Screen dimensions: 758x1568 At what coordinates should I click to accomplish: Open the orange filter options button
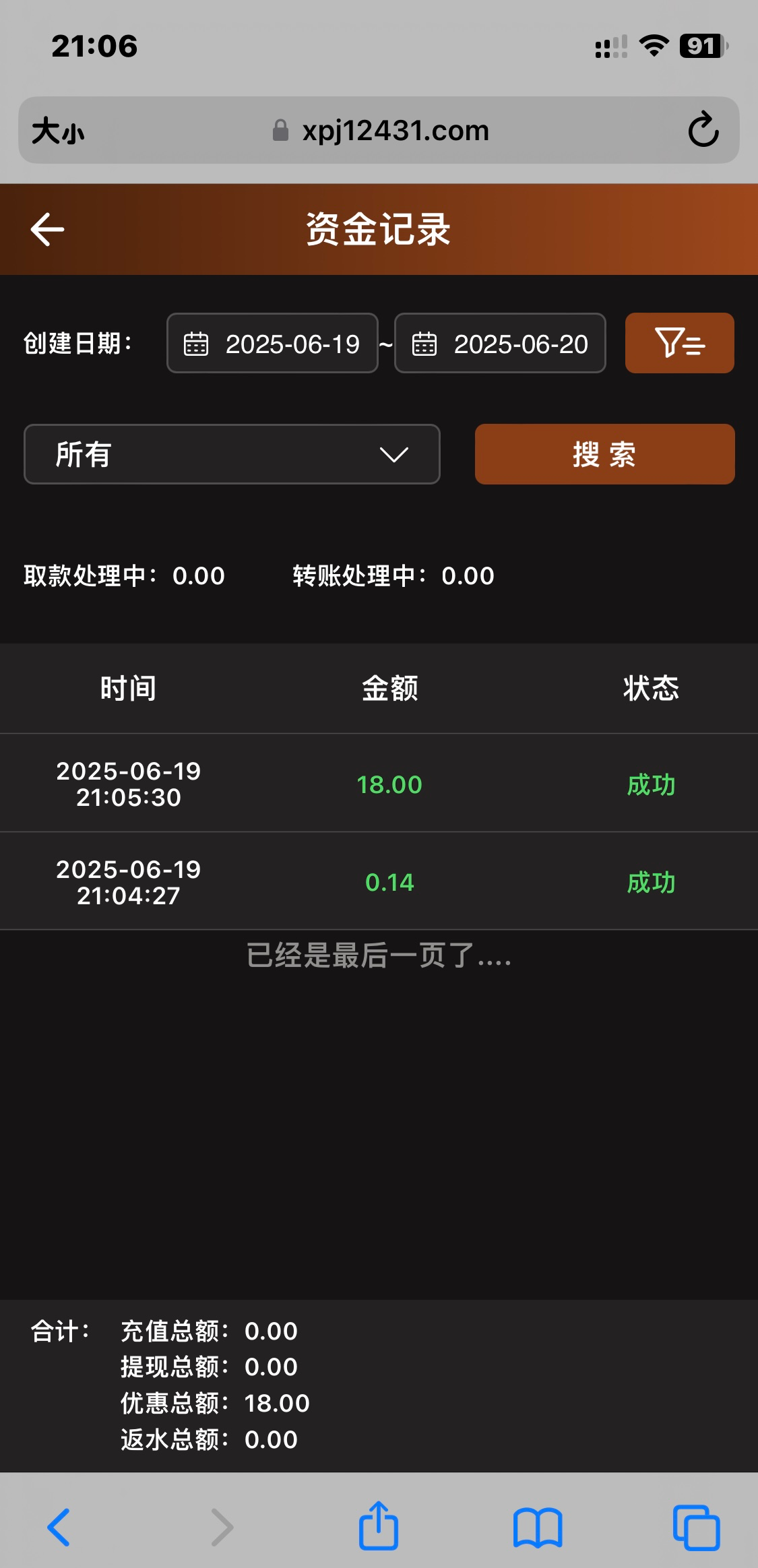pos(679,343)
